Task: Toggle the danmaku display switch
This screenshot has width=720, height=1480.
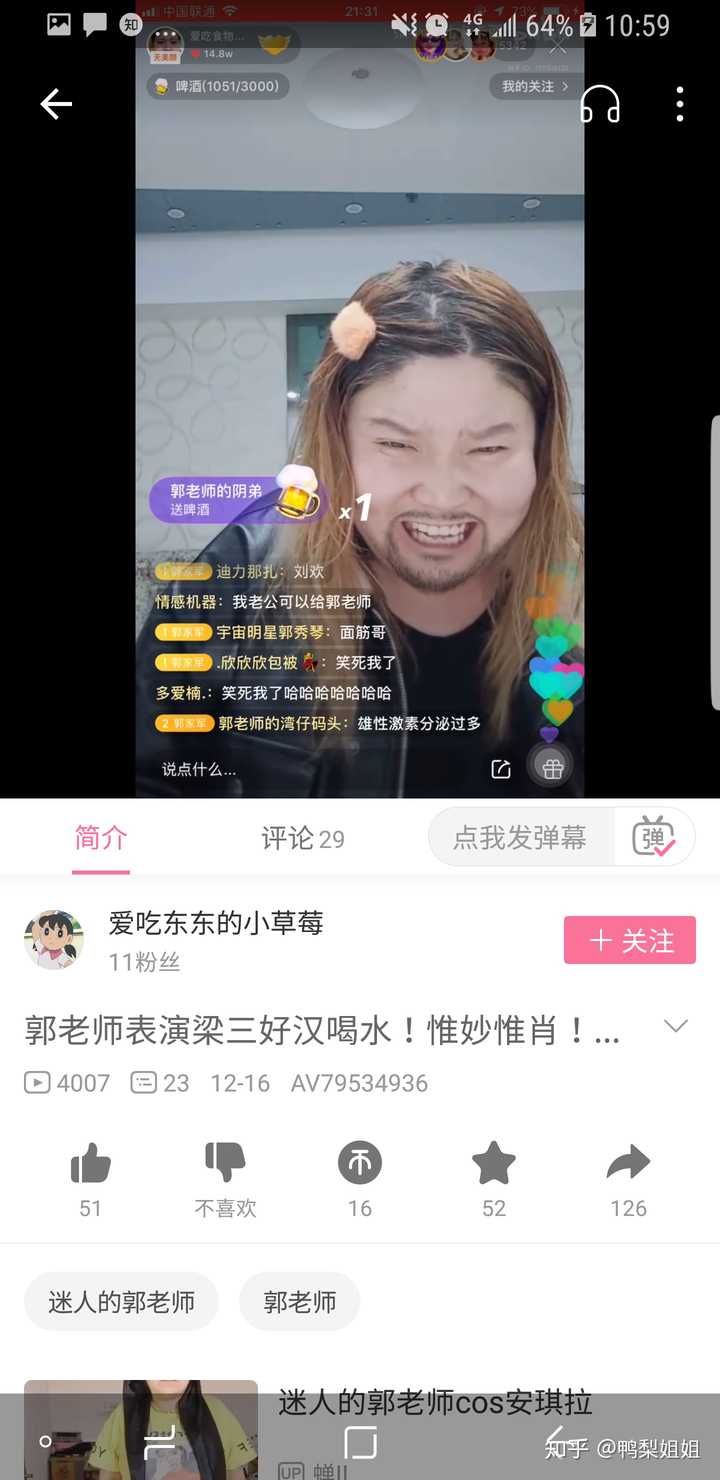Action: [x=655, y=837]
